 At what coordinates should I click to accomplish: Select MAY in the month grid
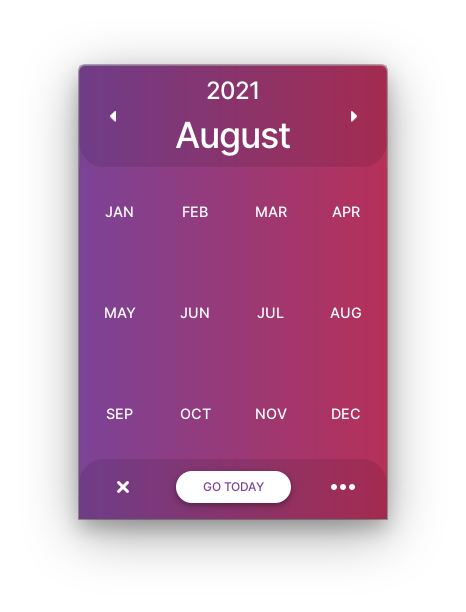pyautogui.click(x=119, y=313)
